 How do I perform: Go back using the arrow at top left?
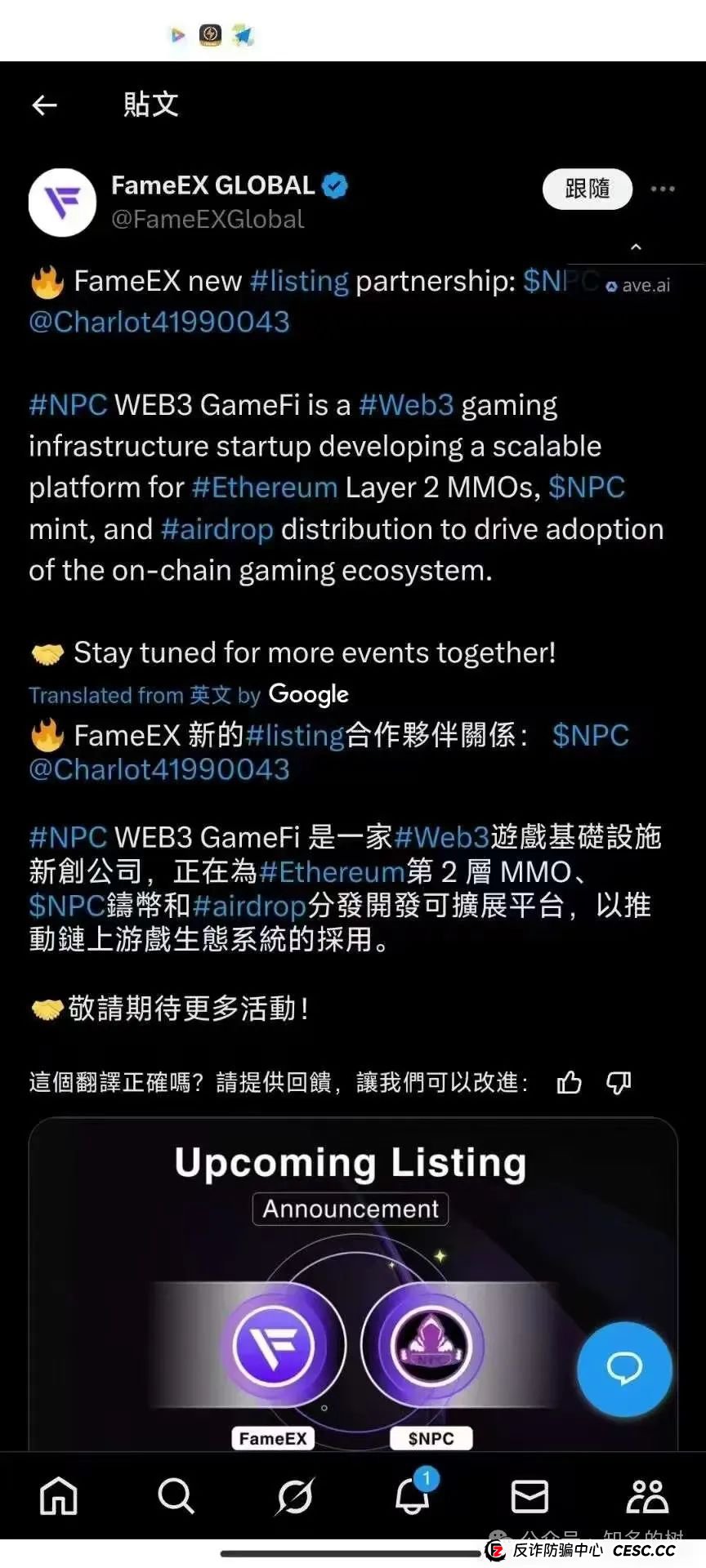click(x=45, y=105)
